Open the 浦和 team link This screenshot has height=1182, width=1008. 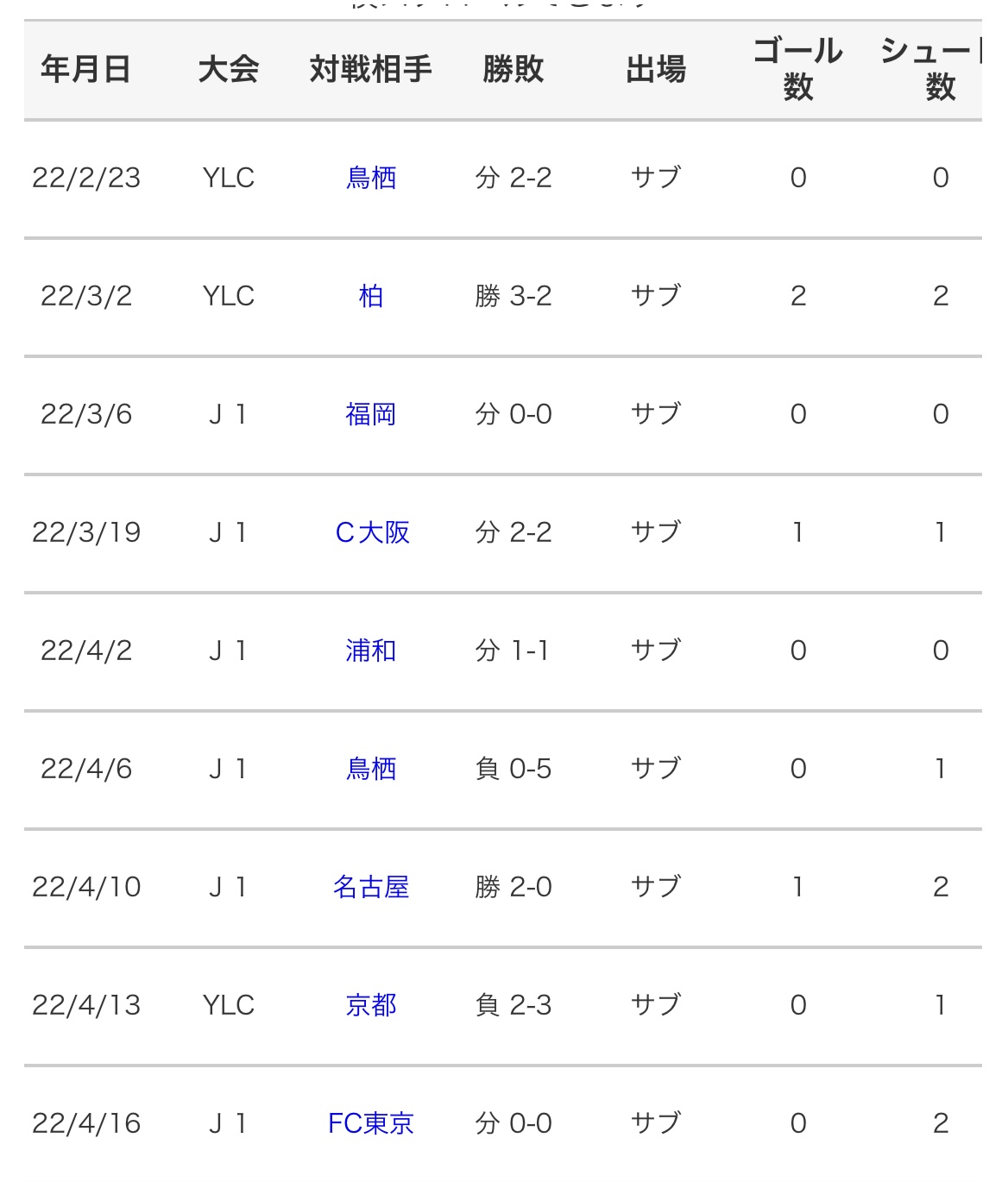pyautogui.click(x=371, y=651)
